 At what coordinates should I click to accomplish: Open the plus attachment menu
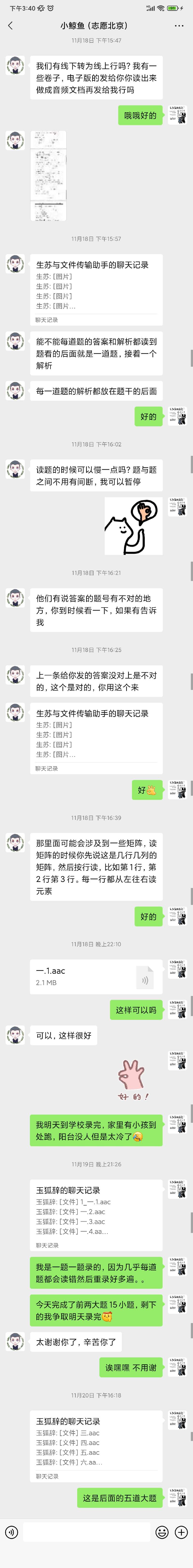181,1548
